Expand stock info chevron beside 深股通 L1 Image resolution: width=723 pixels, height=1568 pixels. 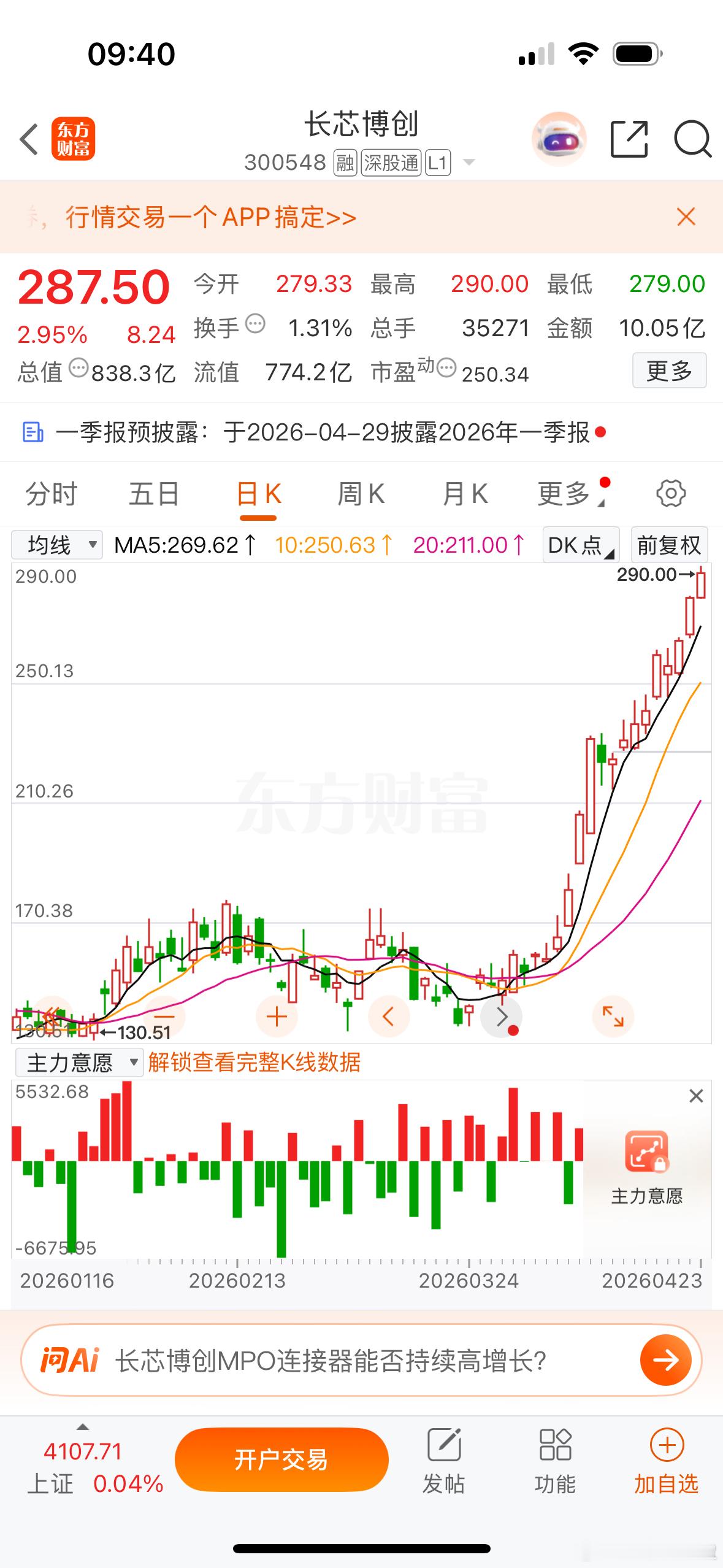click(x=469, y=163)
